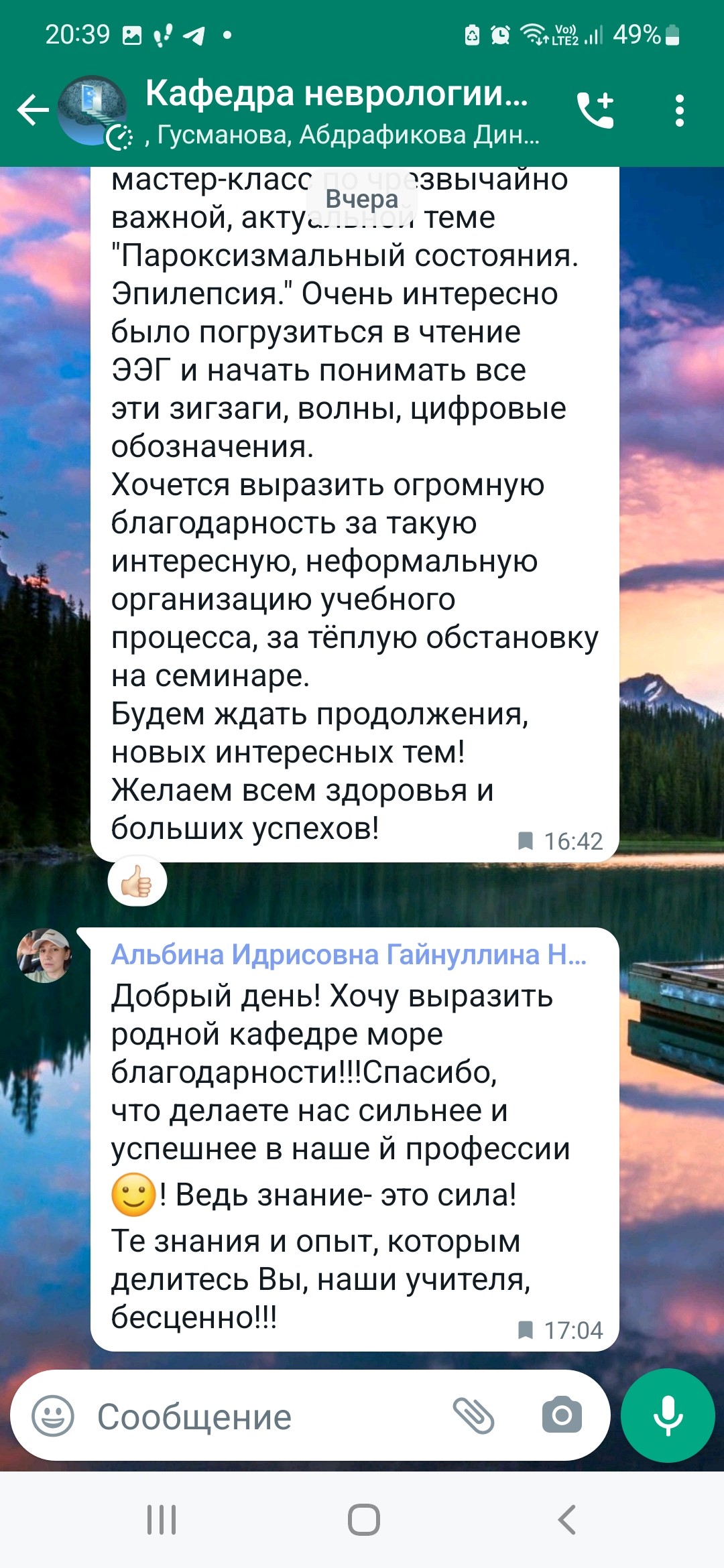Open the emoji picker in the message bar
724x1568 pixels.
(53, 1416)
